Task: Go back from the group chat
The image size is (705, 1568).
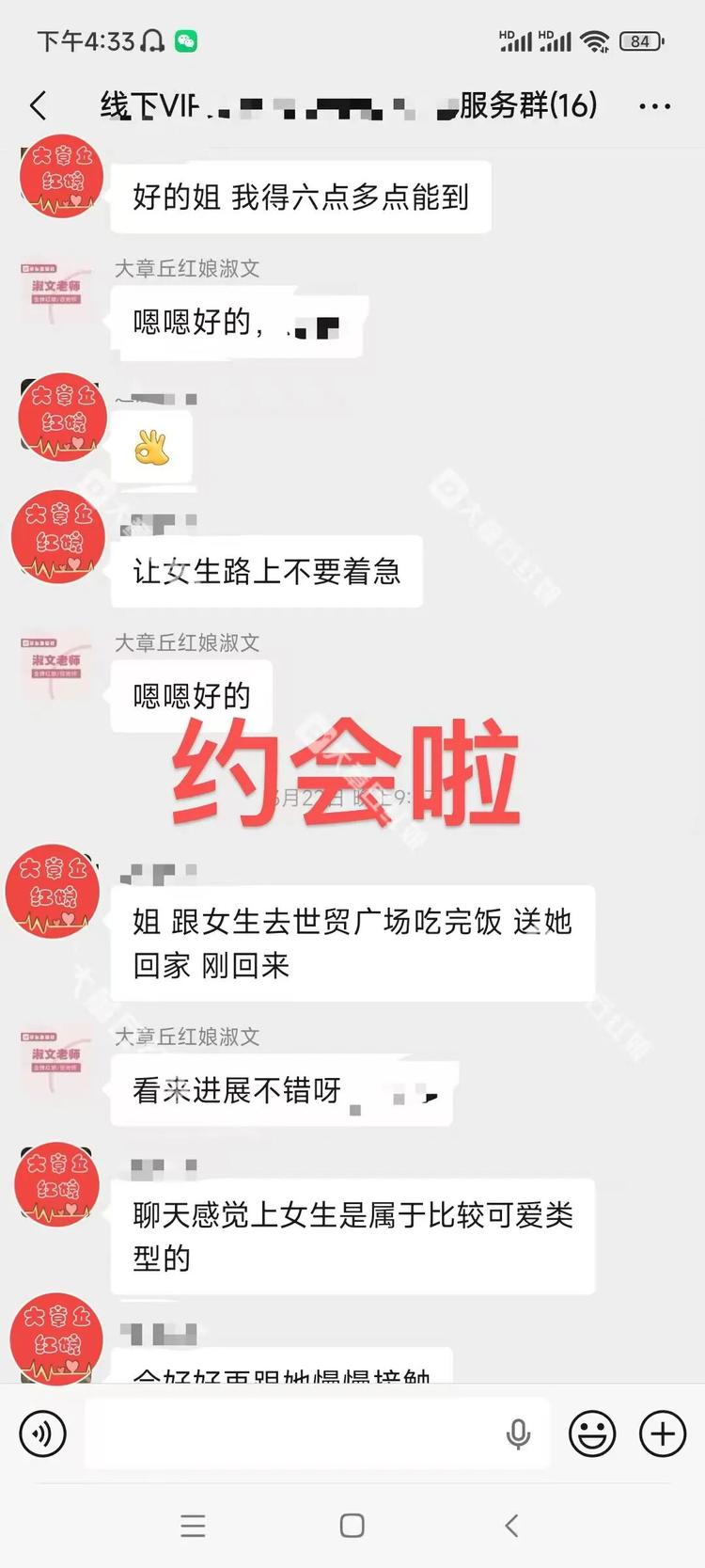Action: (39, 105)
